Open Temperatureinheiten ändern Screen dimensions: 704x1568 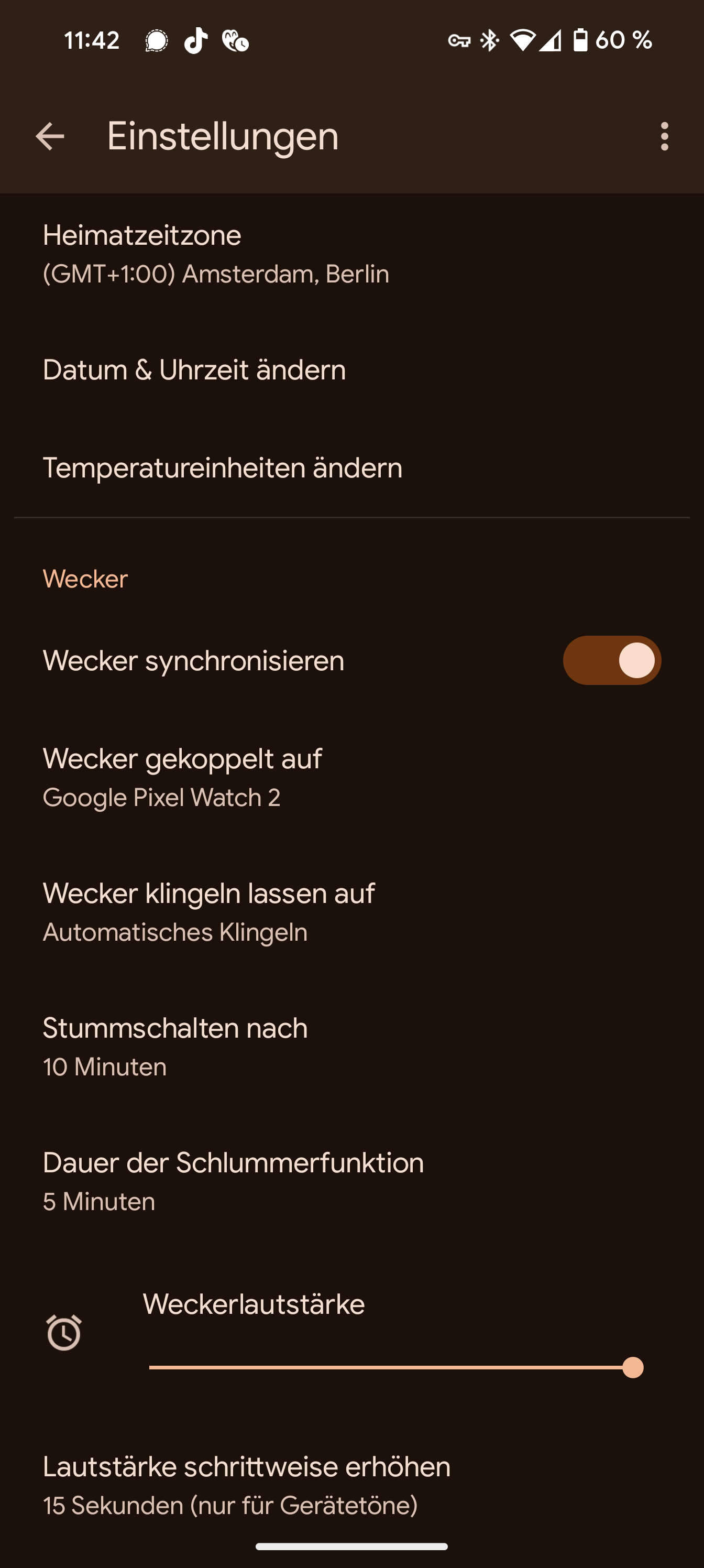[351, 468]
